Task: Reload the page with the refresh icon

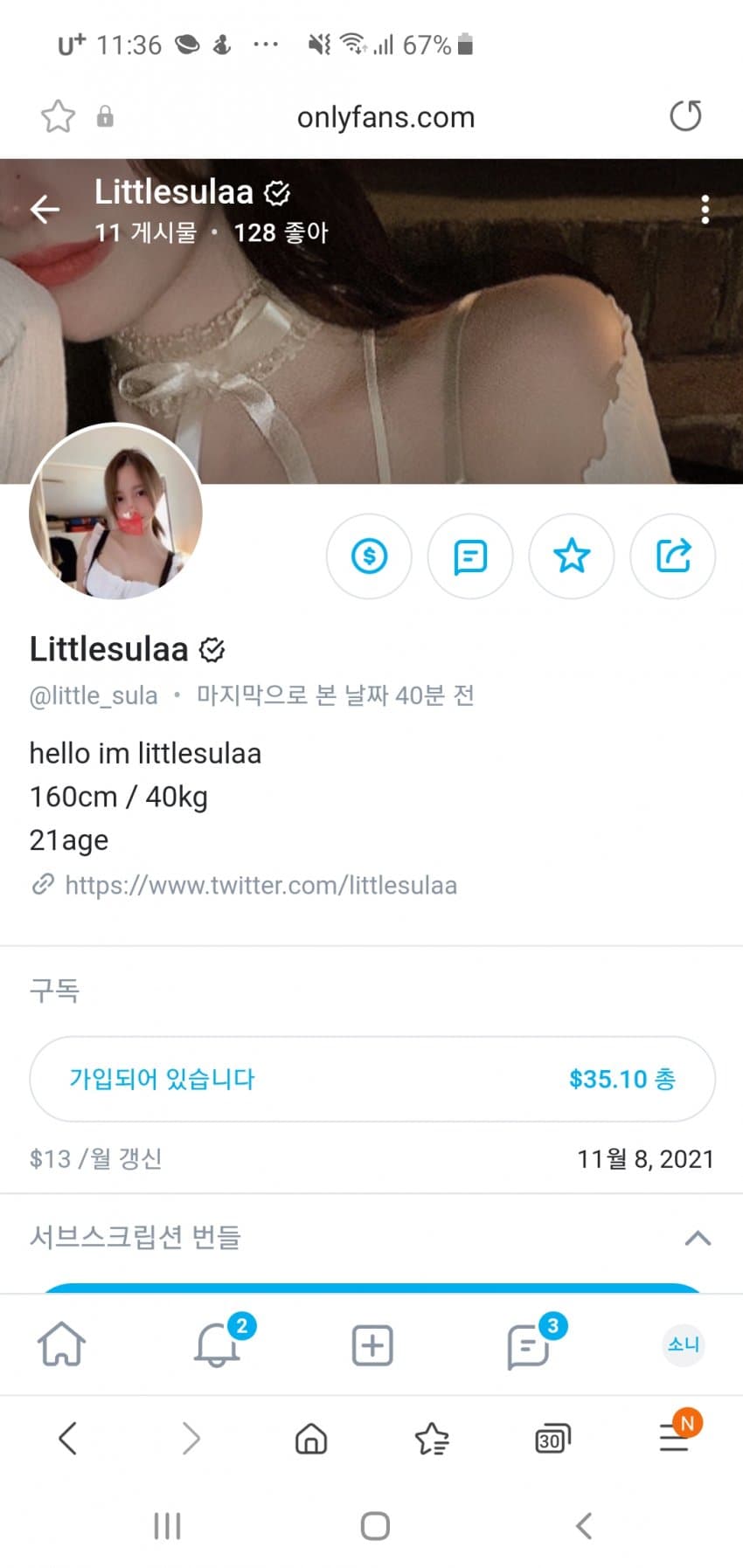Action: [x=686, y=115]
